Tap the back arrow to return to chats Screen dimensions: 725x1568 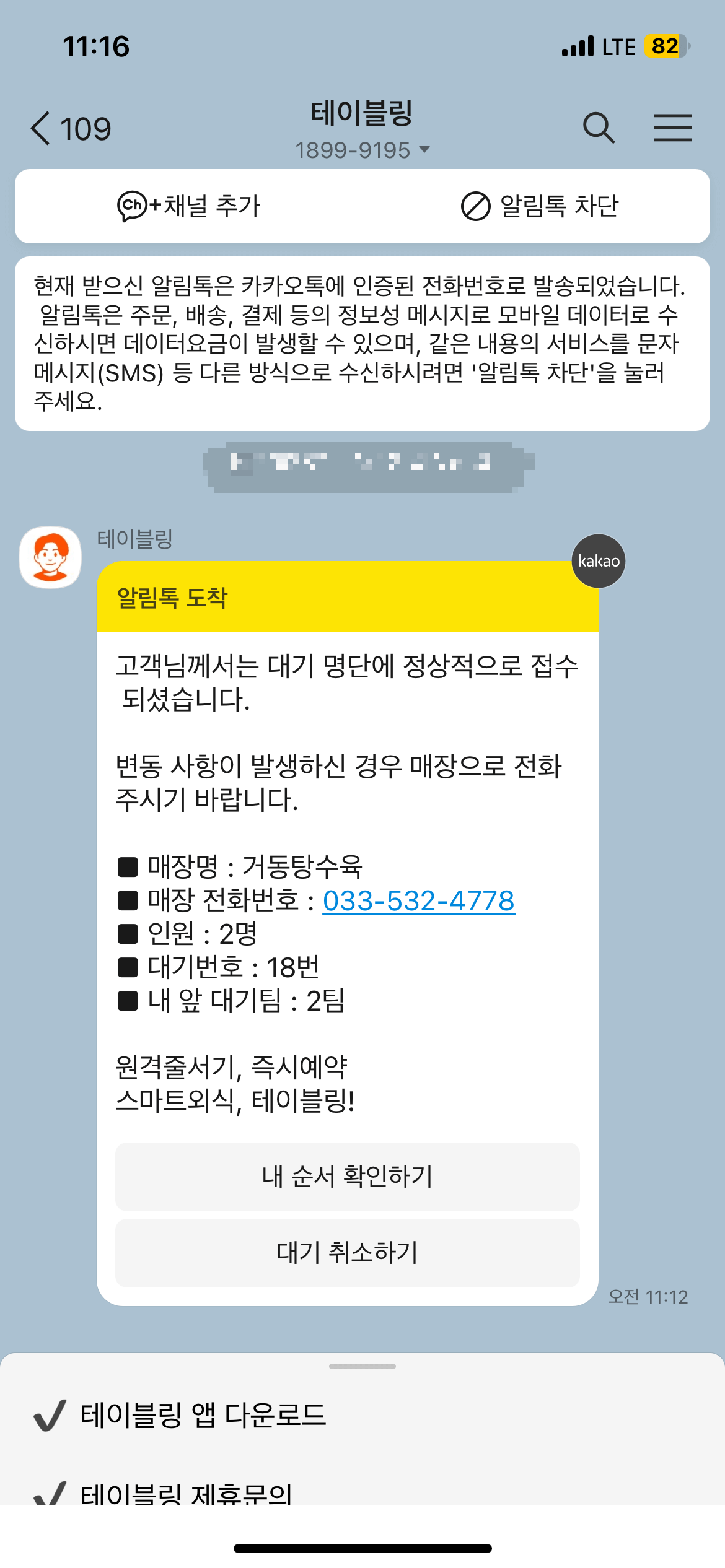click(41, 128)
